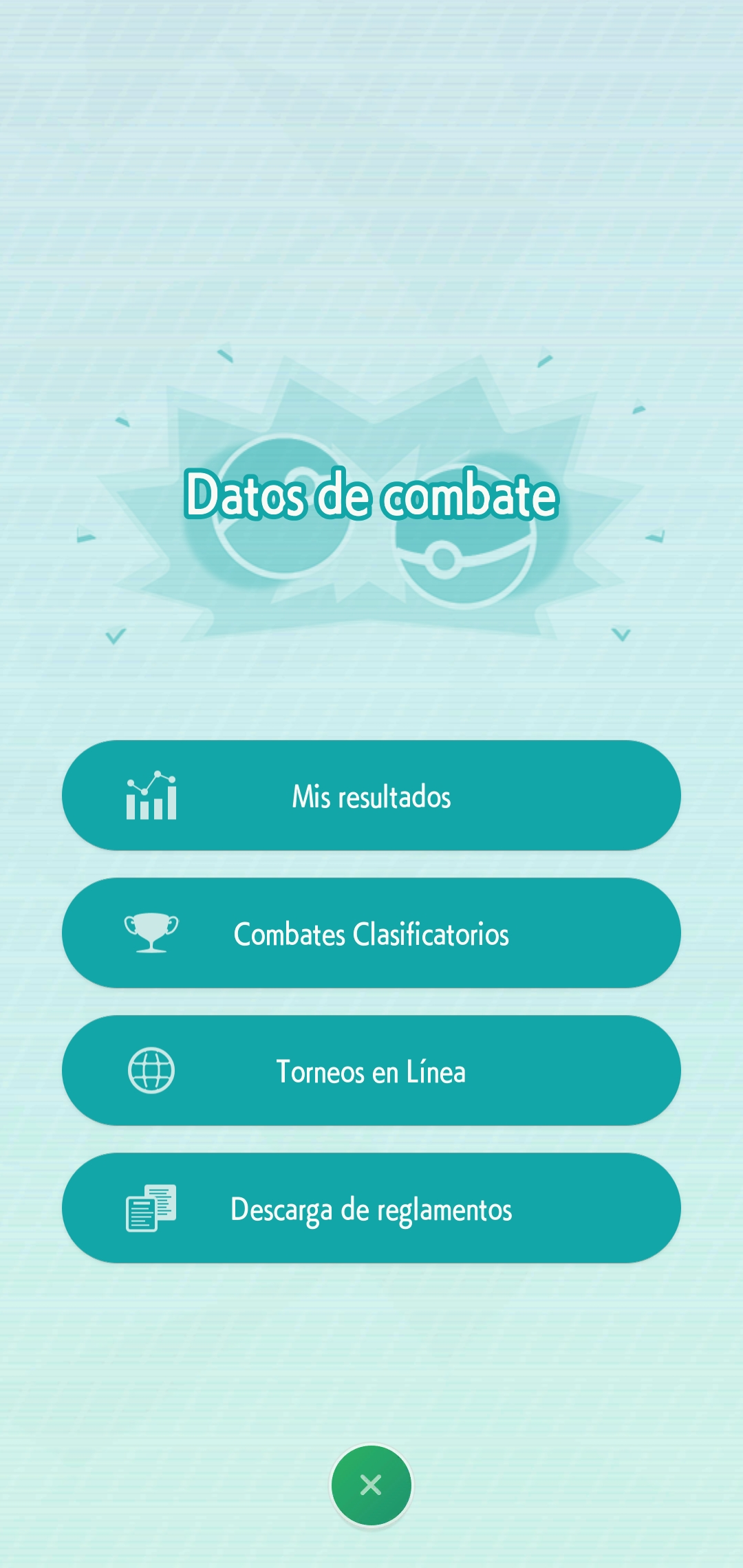Open Mis resultados
The height and width of the screenshot is (1568, 743).
(371, 796)
